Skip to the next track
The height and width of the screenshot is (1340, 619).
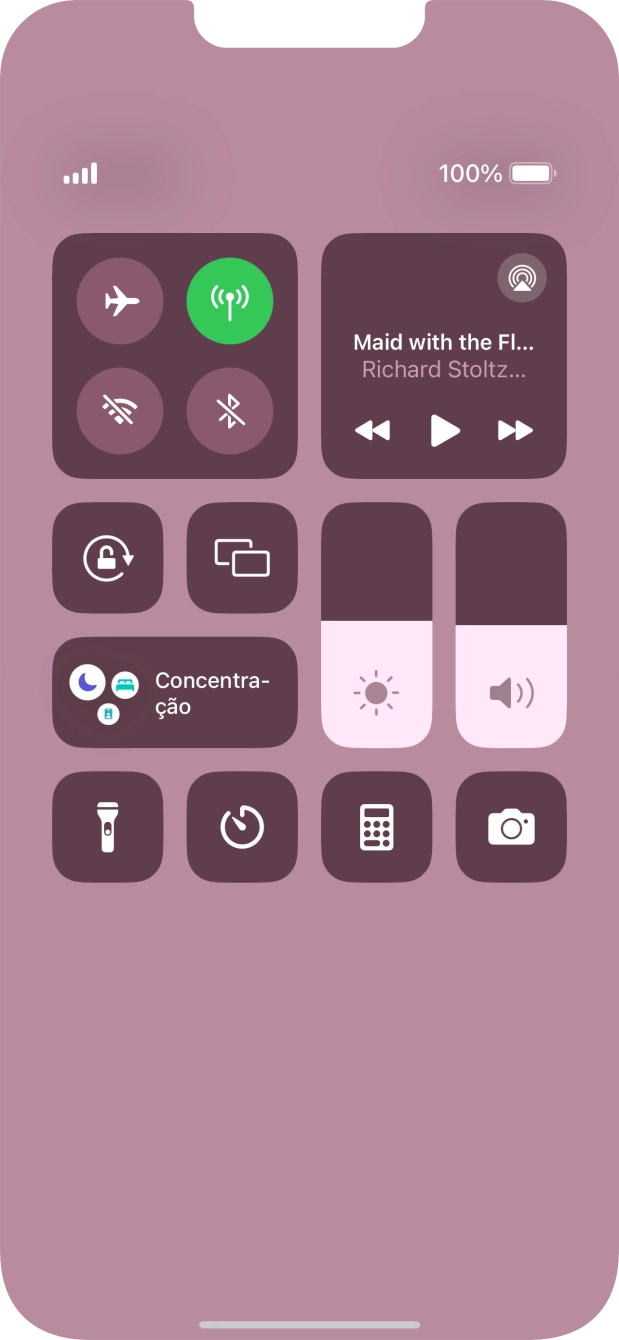tap(515, 431)
